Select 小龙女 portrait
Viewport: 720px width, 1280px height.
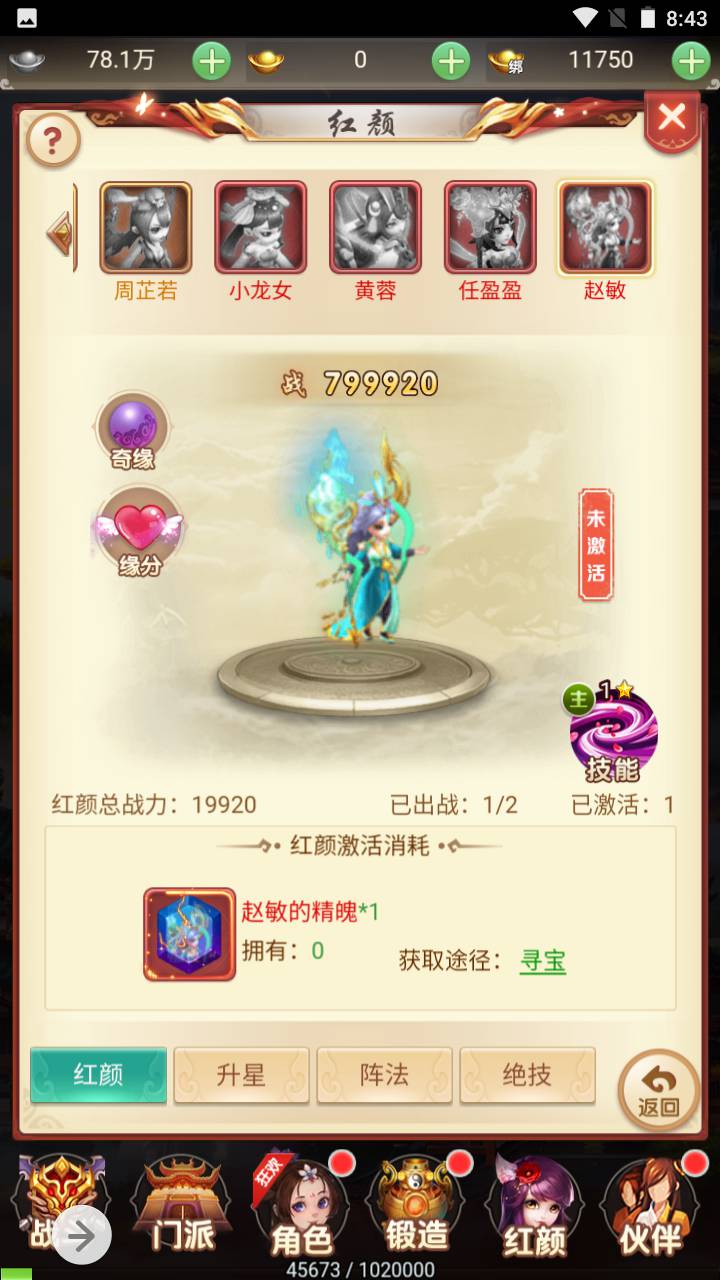[x=260, y=228]
